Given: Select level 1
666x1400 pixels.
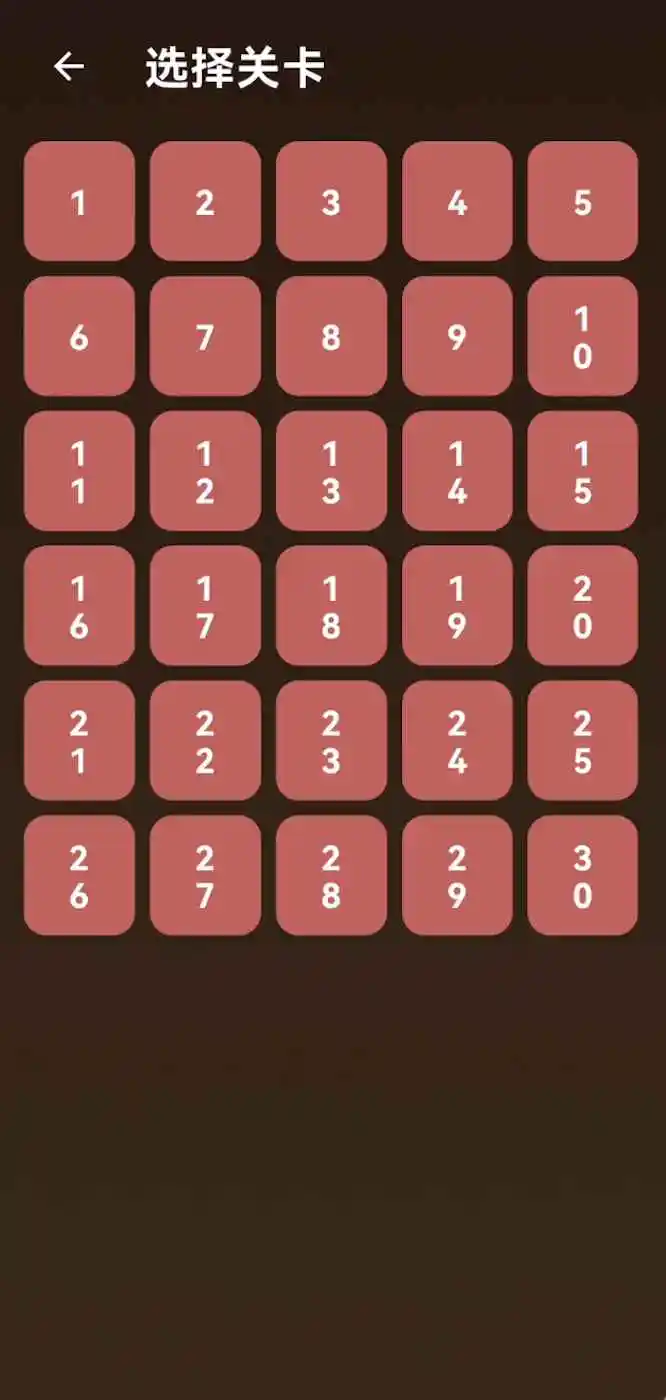Looking at the screenshot, I should (79, 202).
